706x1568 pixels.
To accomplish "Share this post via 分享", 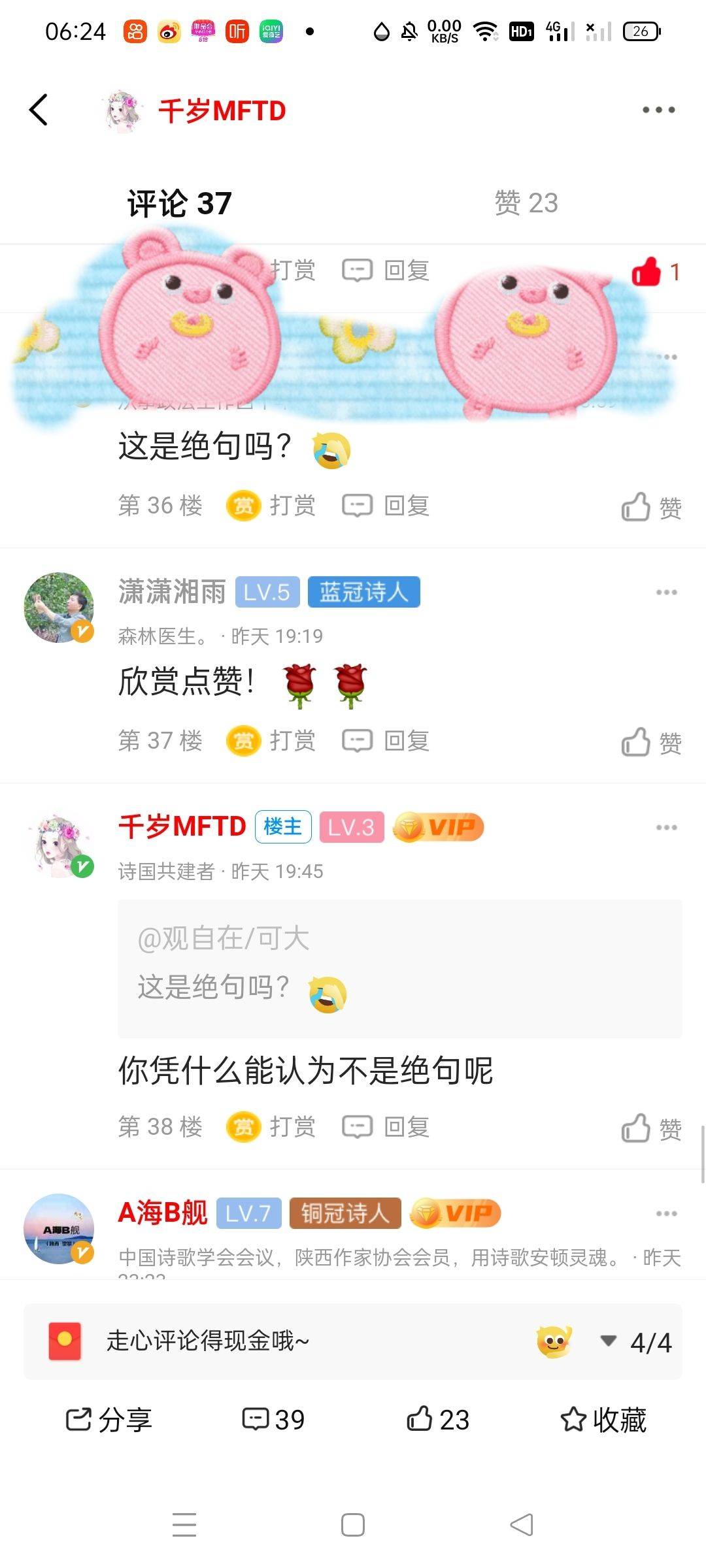I will tap(109, 1419).
